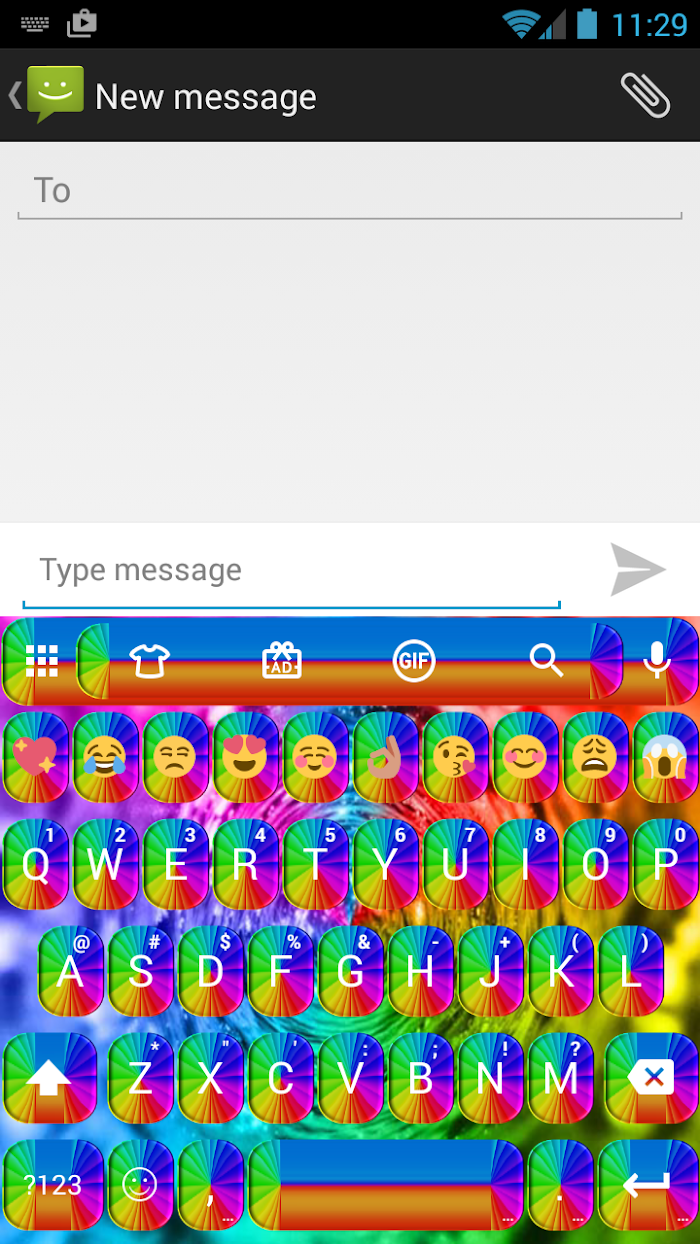Image resolution: width=700 pixels, height=1244 pixels.
Task: Open the GIF picker
Action: [414, 660]
